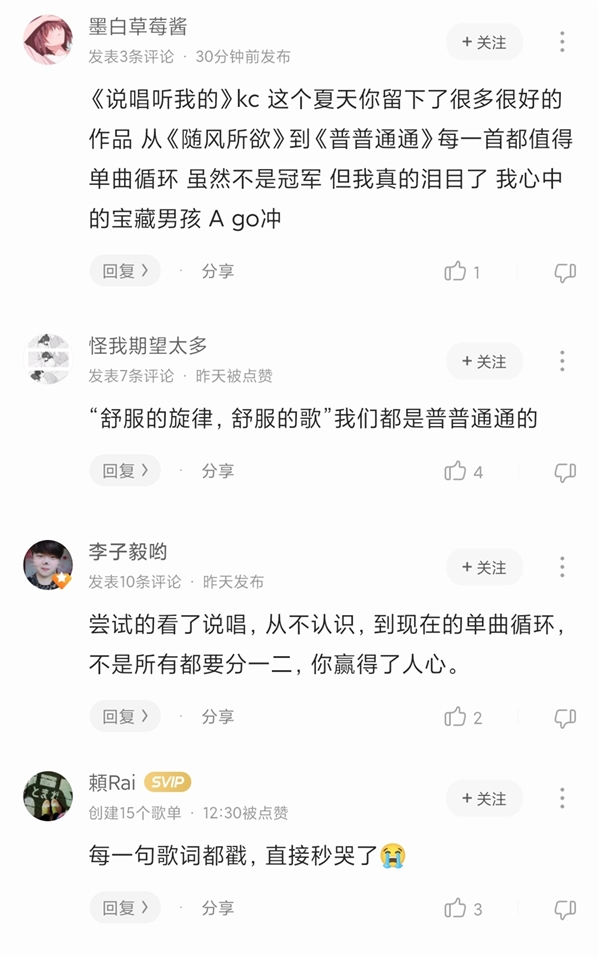Open 李子毅哟's profile avatar
This screenshot has width=600, height=959.
pyautogui.click(x=48, y=566)
